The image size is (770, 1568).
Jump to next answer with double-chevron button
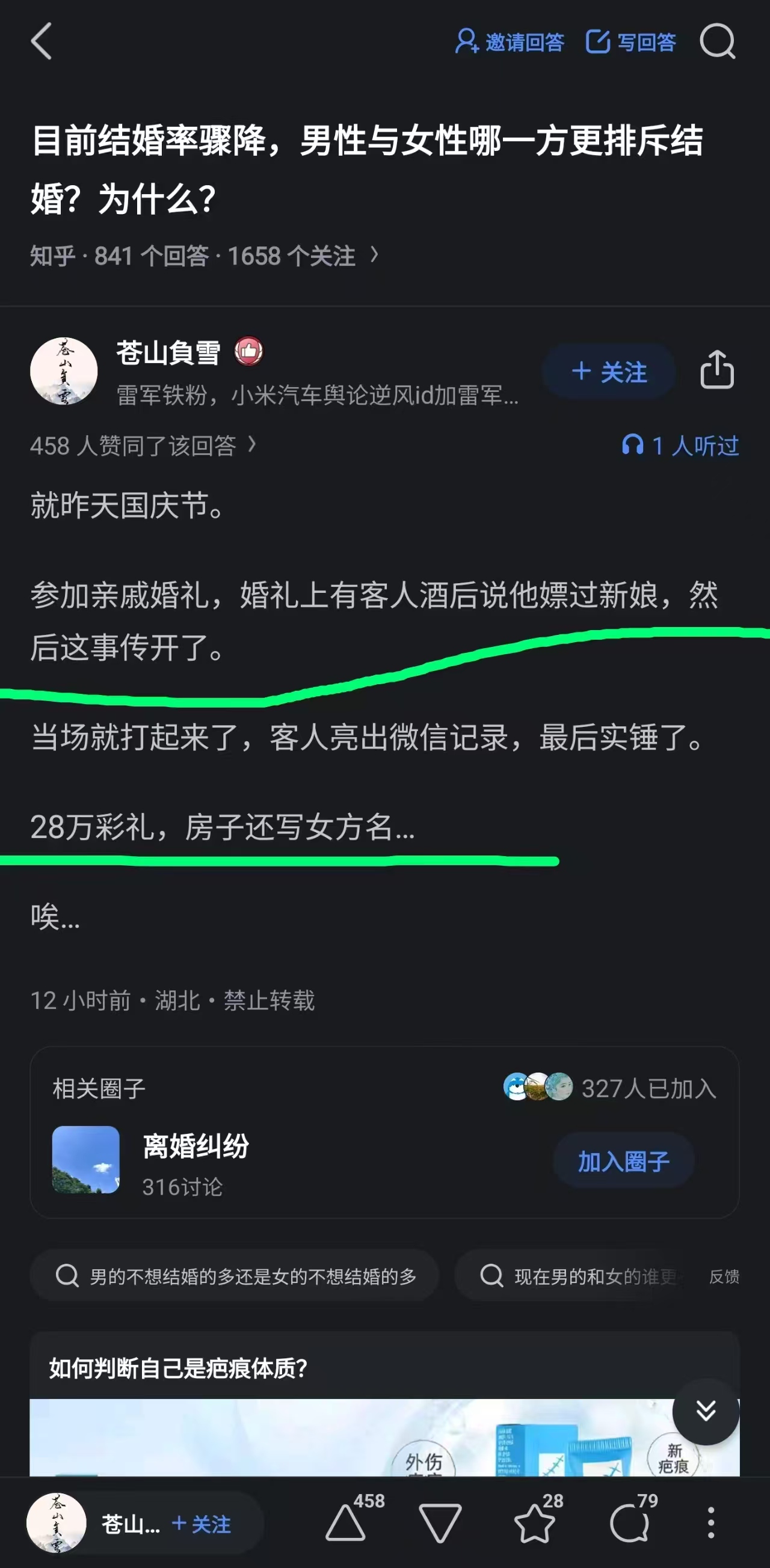coord(706,1411)
